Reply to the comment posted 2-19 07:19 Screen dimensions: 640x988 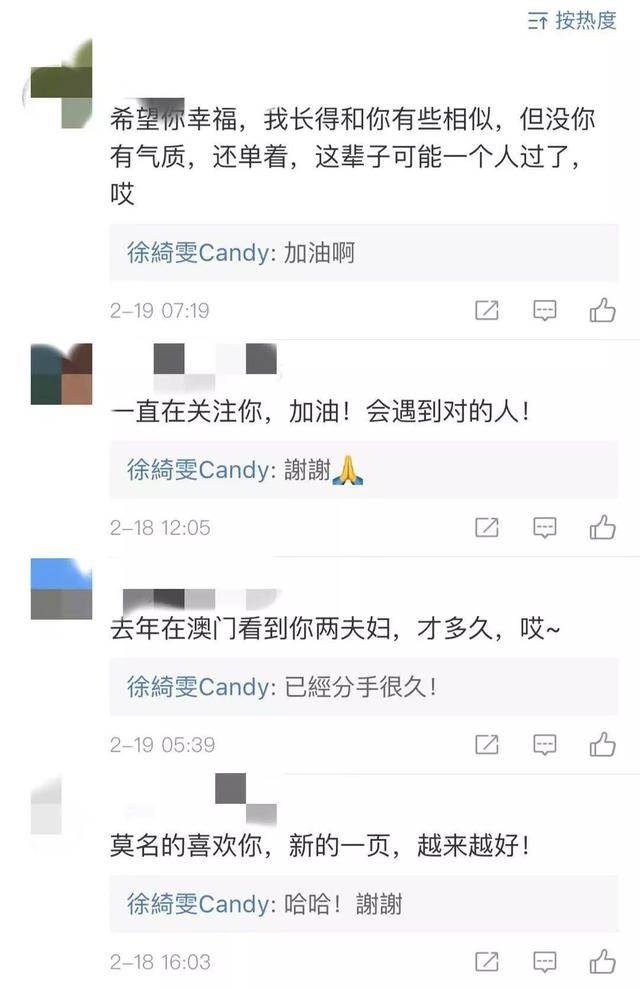click(x=544, y=311)
